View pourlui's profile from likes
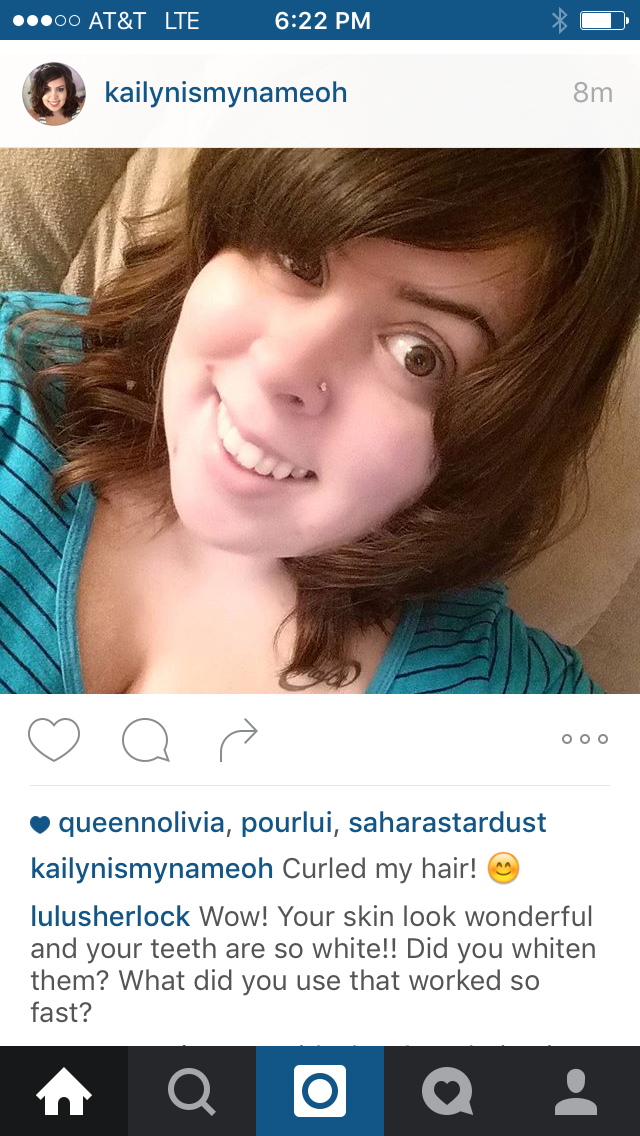Viewport: 640px width, 1136px height. click(286, 823)
